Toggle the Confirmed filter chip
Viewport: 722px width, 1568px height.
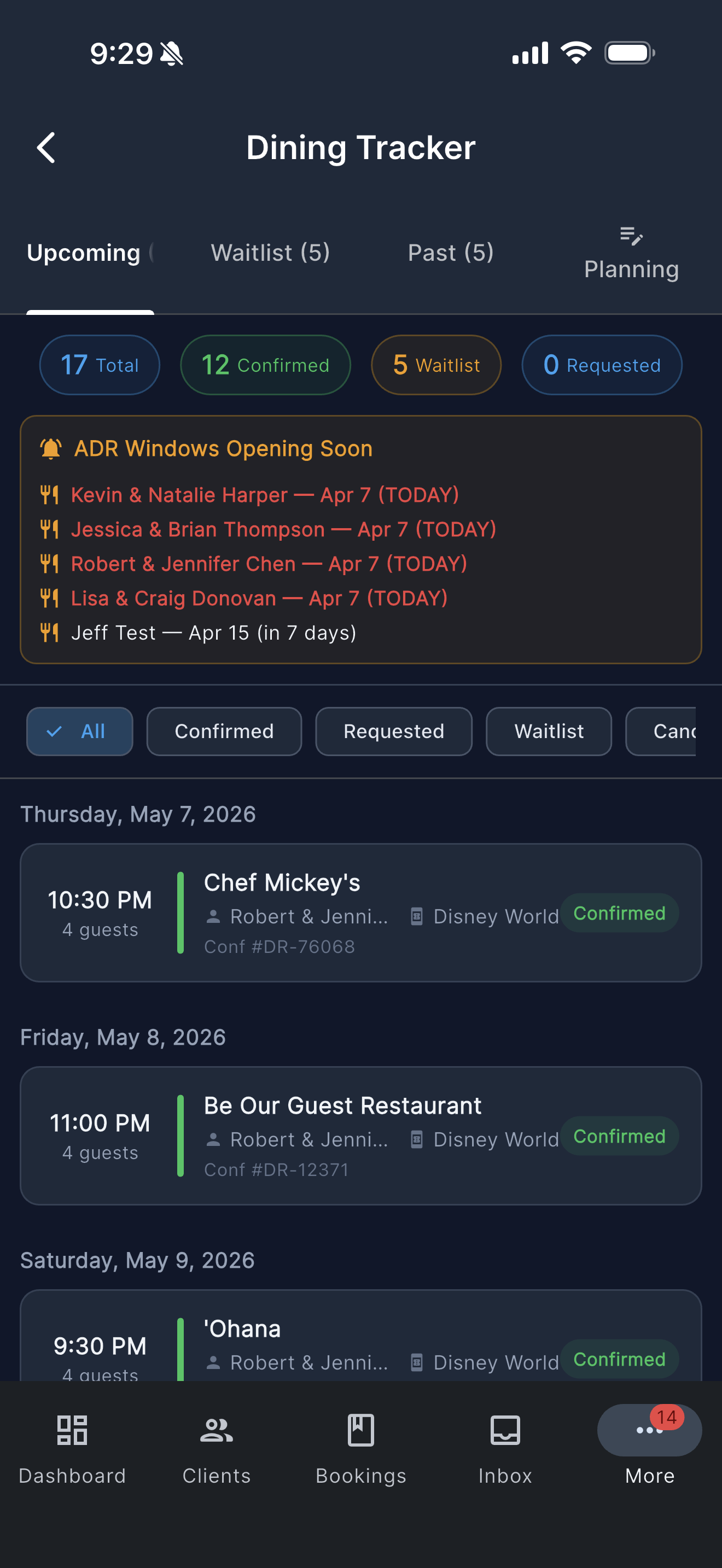[224, 731]
